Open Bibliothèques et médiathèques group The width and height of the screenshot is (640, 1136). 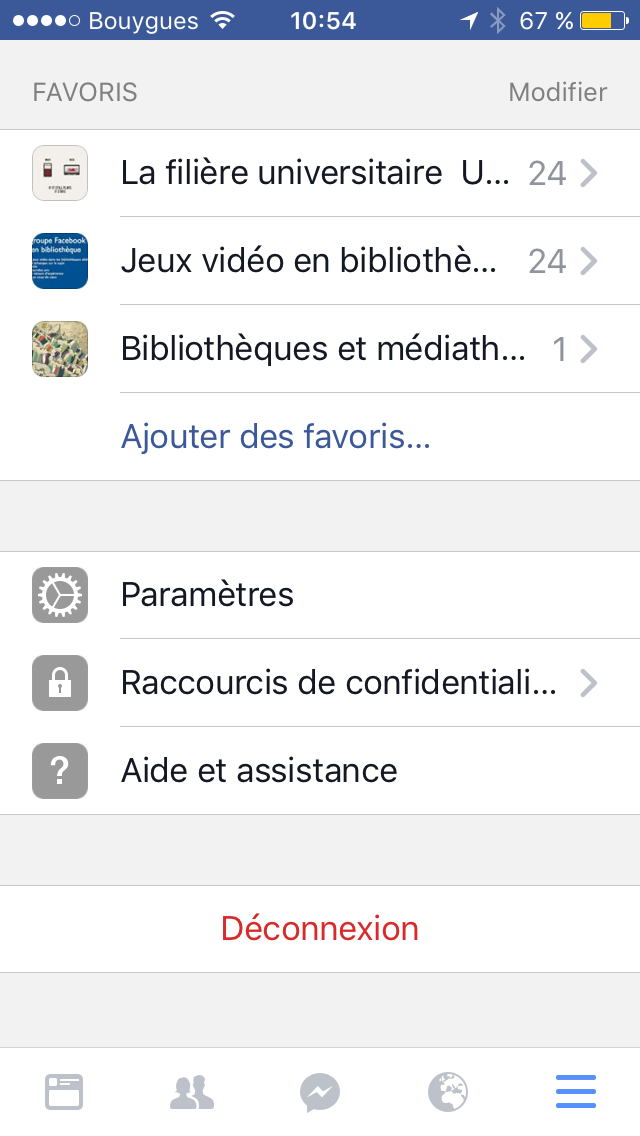click(320, 349)
